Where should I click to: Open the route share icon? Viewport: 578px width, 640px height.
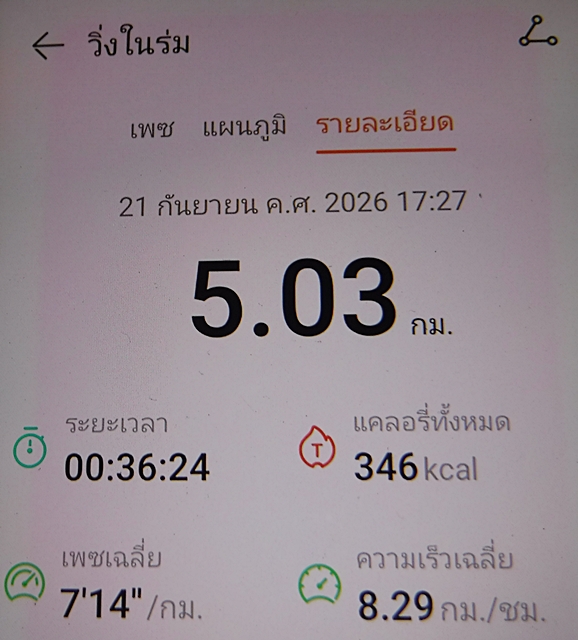(x=538, y=31)
